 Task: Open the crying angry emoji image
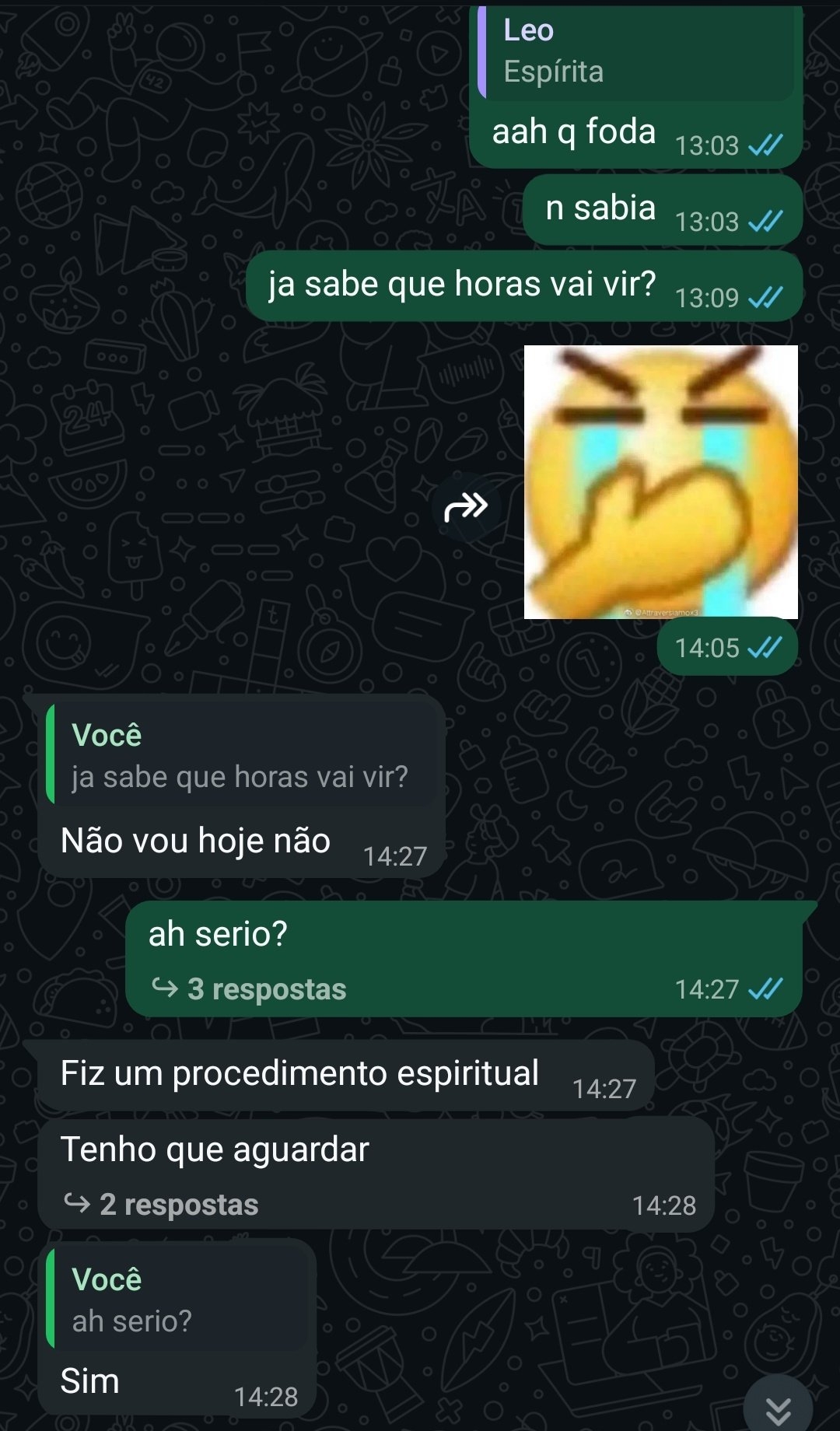point(660,481)
